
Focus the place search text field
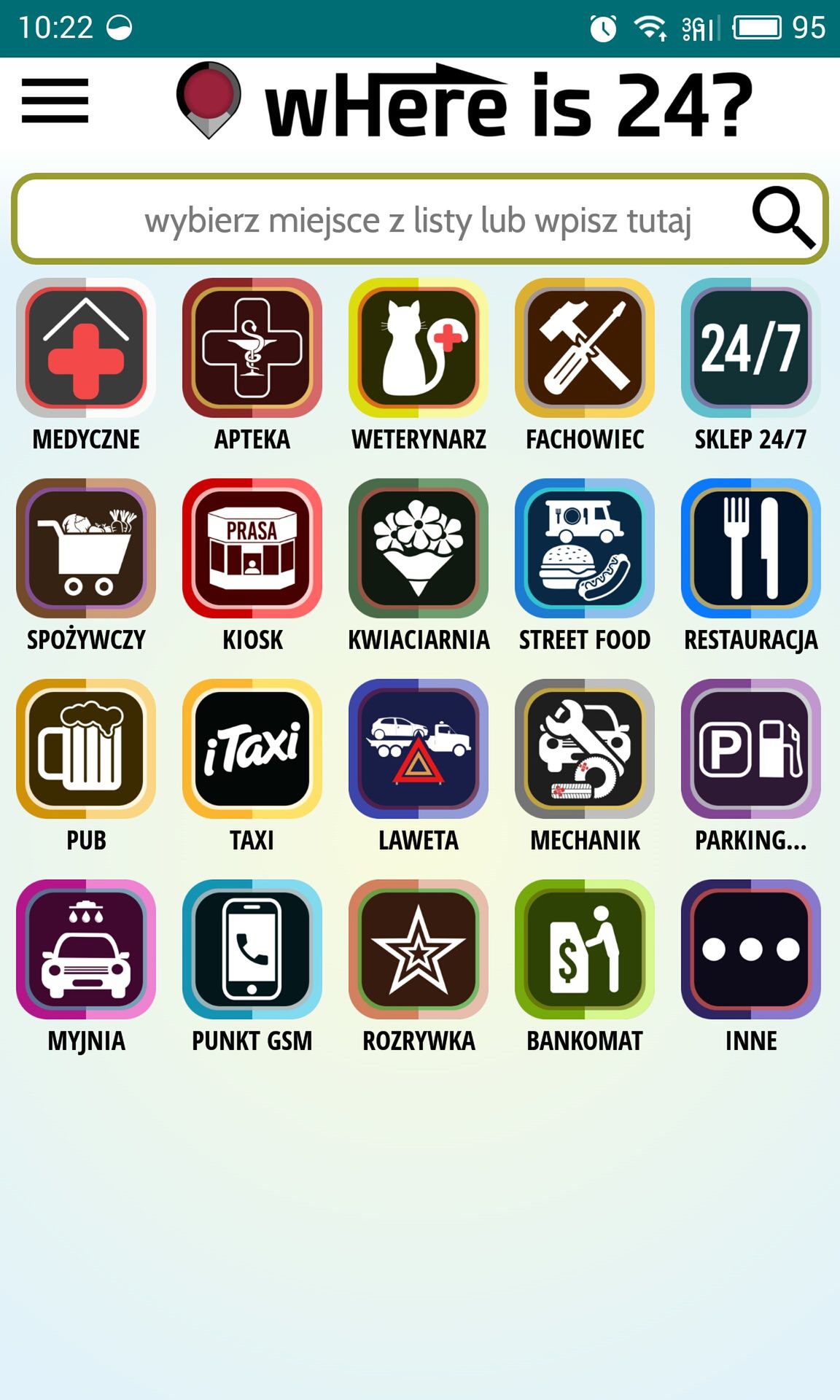click(420, 219)
